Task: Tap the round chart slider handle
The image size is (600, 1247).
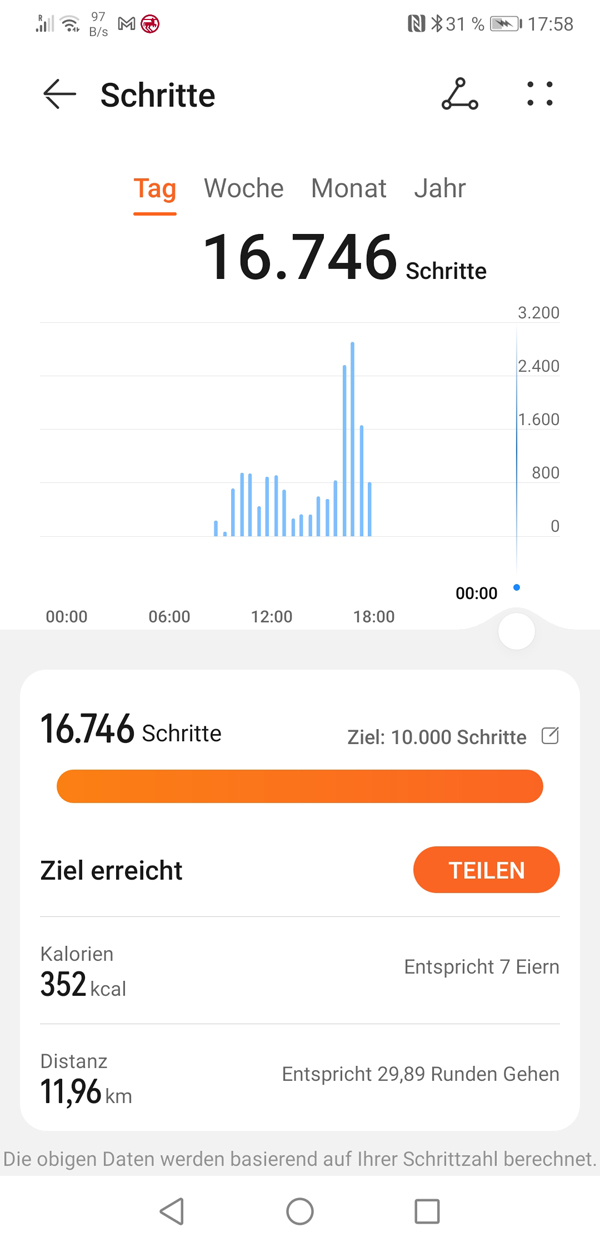Action: tap(516, 632)
